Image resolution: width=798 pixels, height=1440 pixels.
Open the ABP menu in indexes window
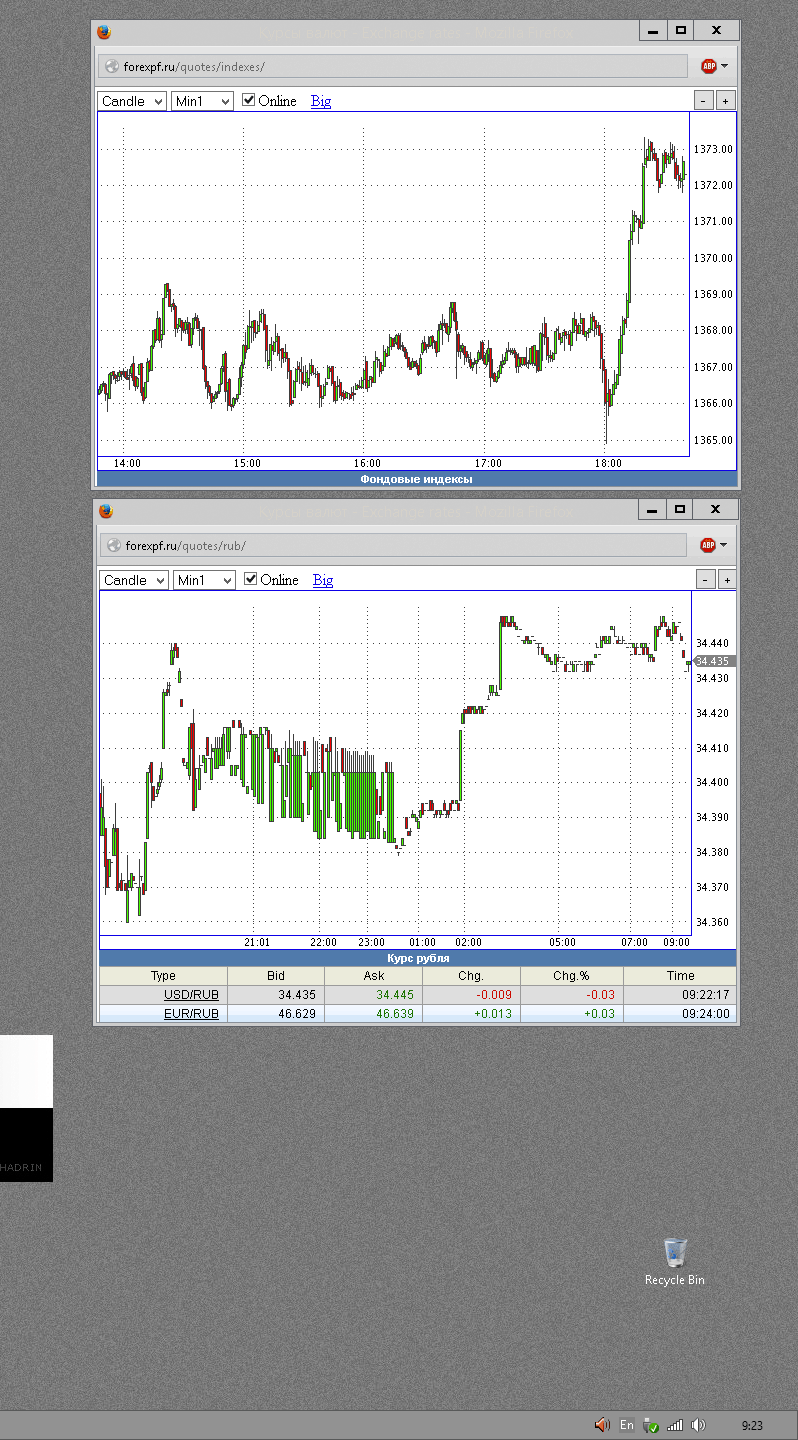coord(714,67)
